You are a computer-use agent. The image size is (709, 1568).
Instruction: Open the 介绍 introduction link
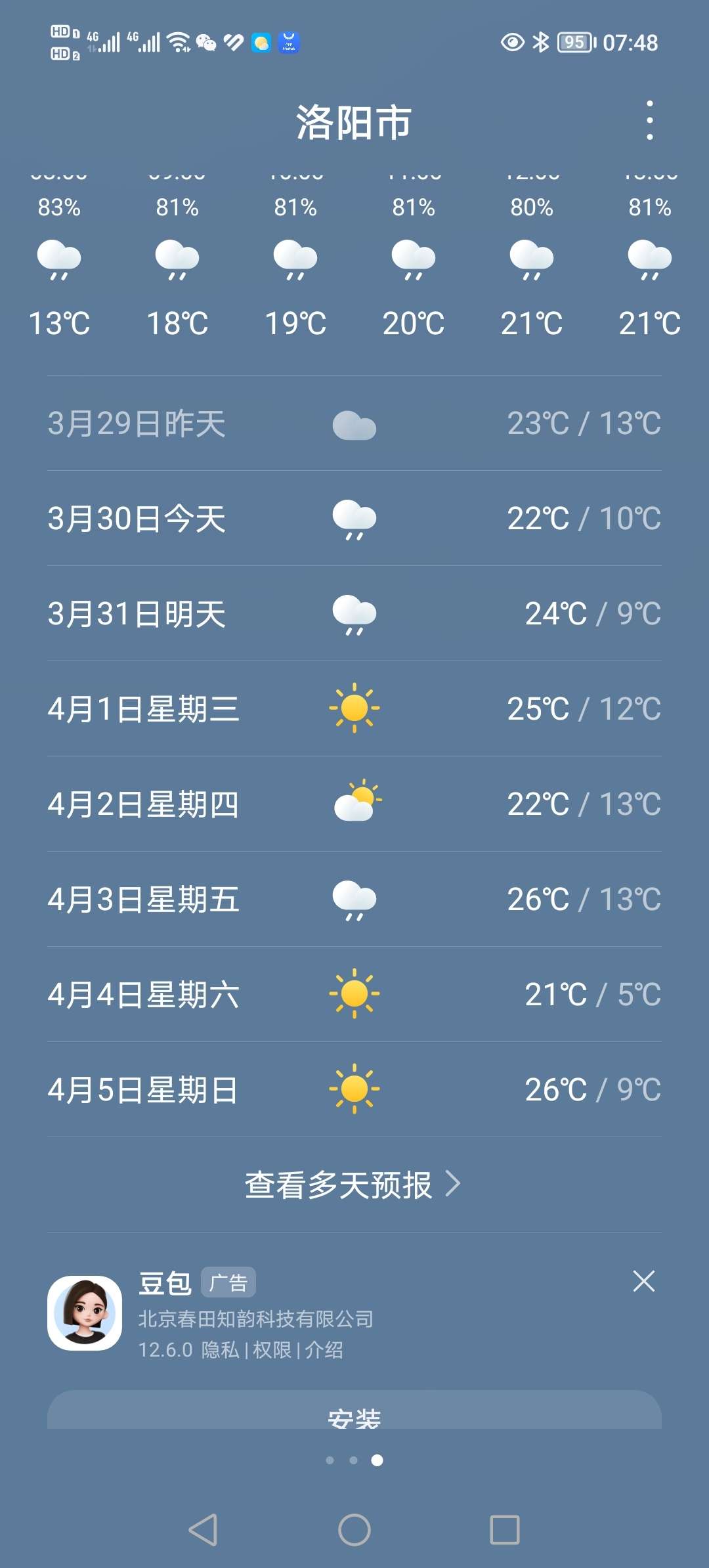(324, 1350)
